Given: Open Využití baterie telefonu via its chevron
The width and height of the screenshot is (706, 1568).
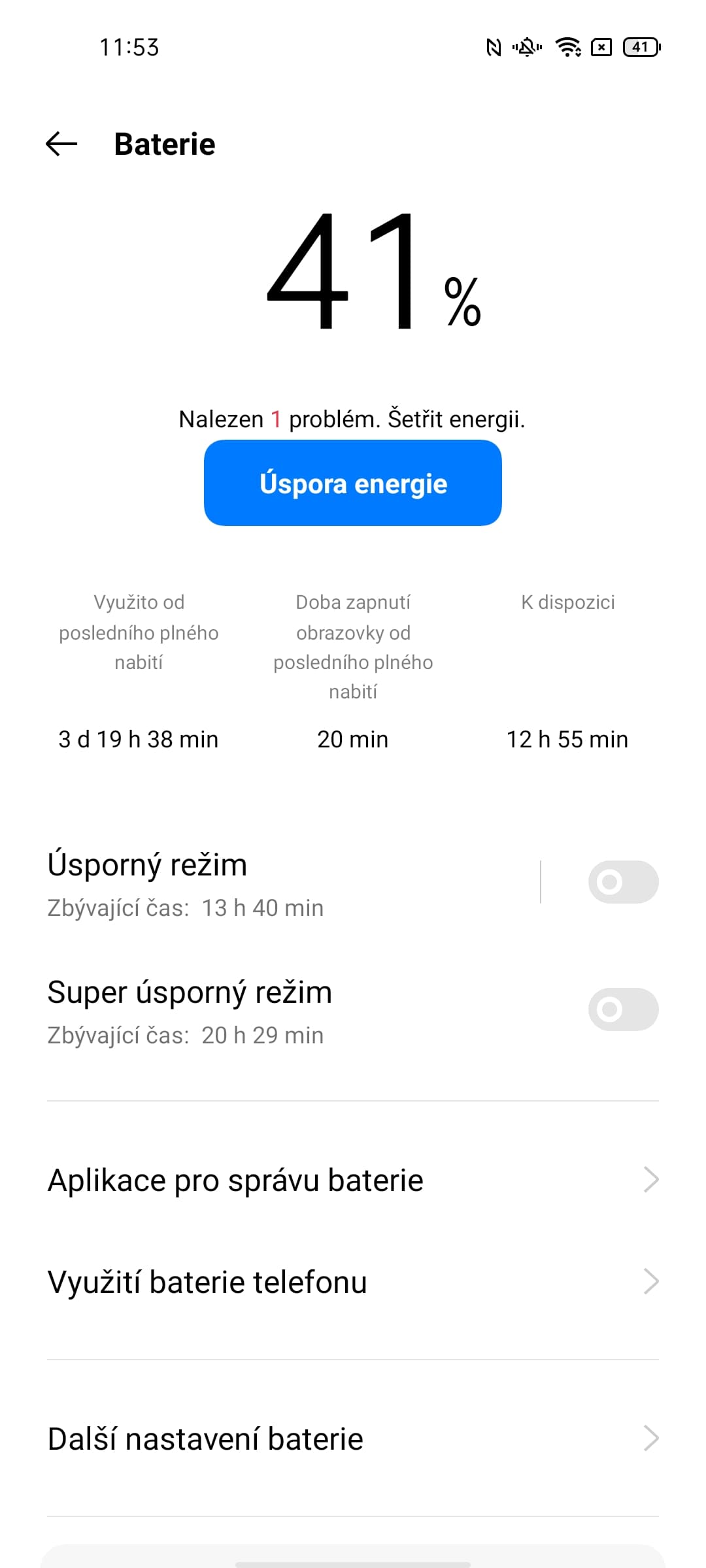Looking at the screenshot, I should (x=649, y=1281).
